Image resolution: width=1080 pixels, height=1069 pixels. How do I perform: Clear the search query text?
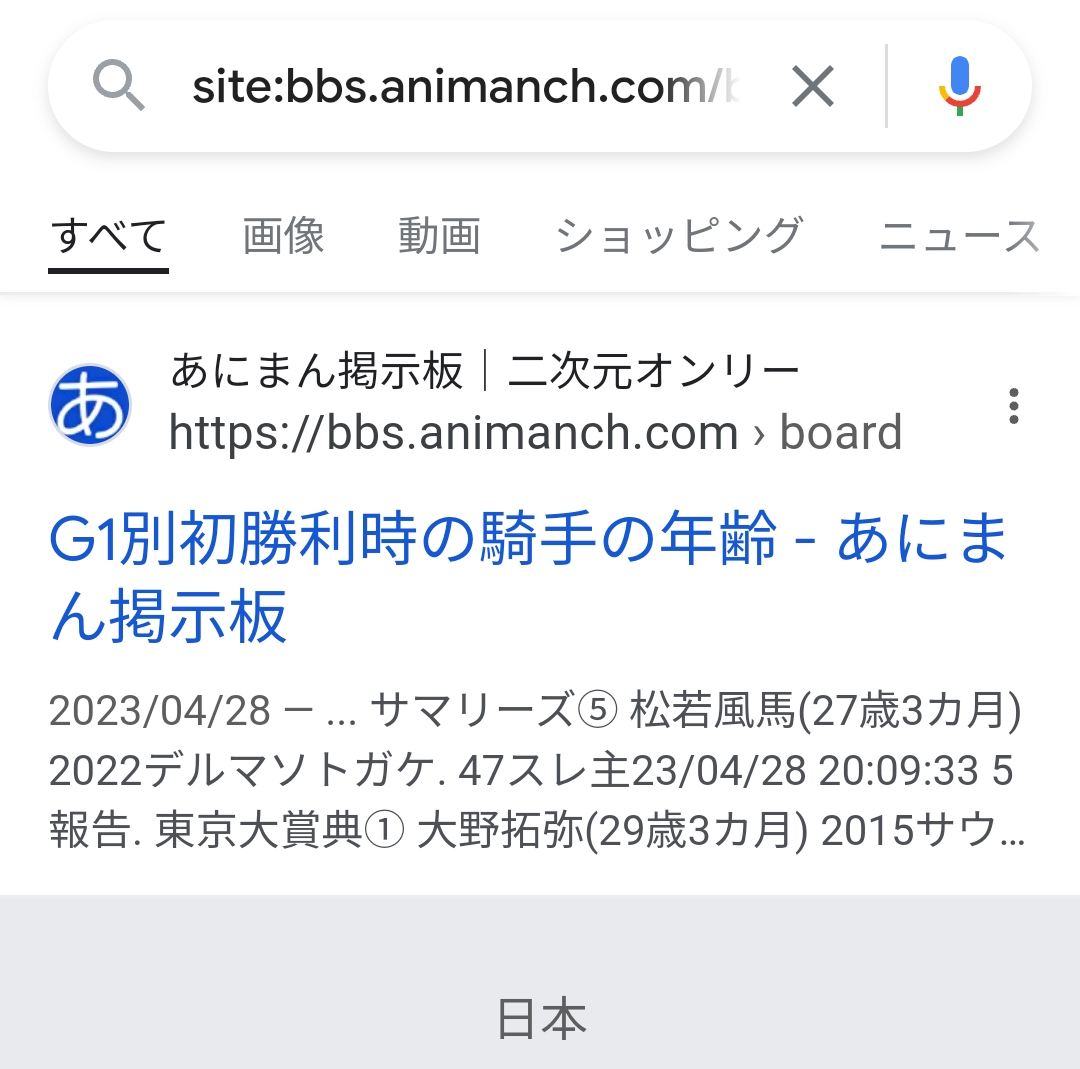click(x=812, y=88)
